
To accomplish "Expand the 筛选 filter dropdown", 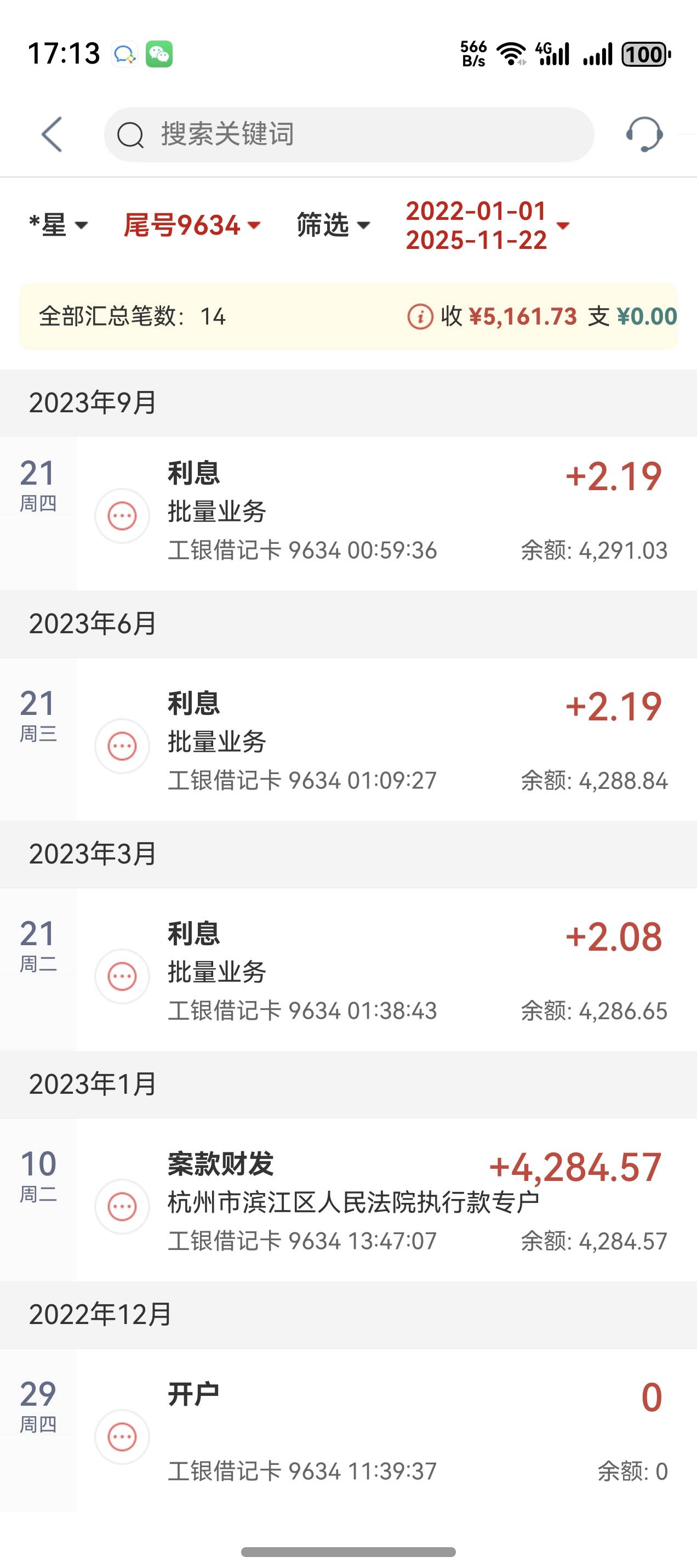I will (x=333, y=225).
